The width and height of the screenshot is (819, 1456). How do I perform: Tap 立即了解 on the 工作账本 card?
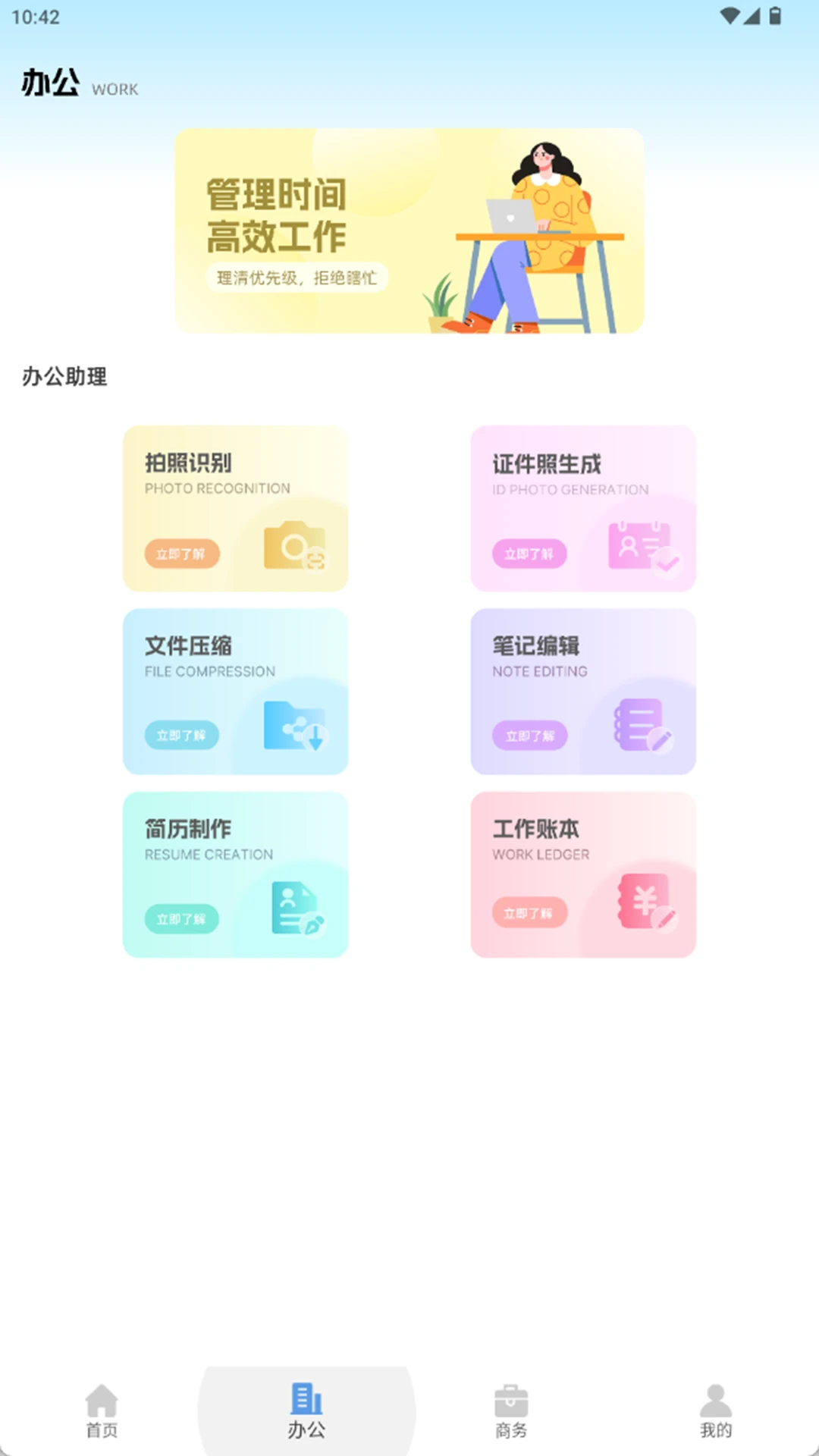pyautogui.click(x=530, y=913)
